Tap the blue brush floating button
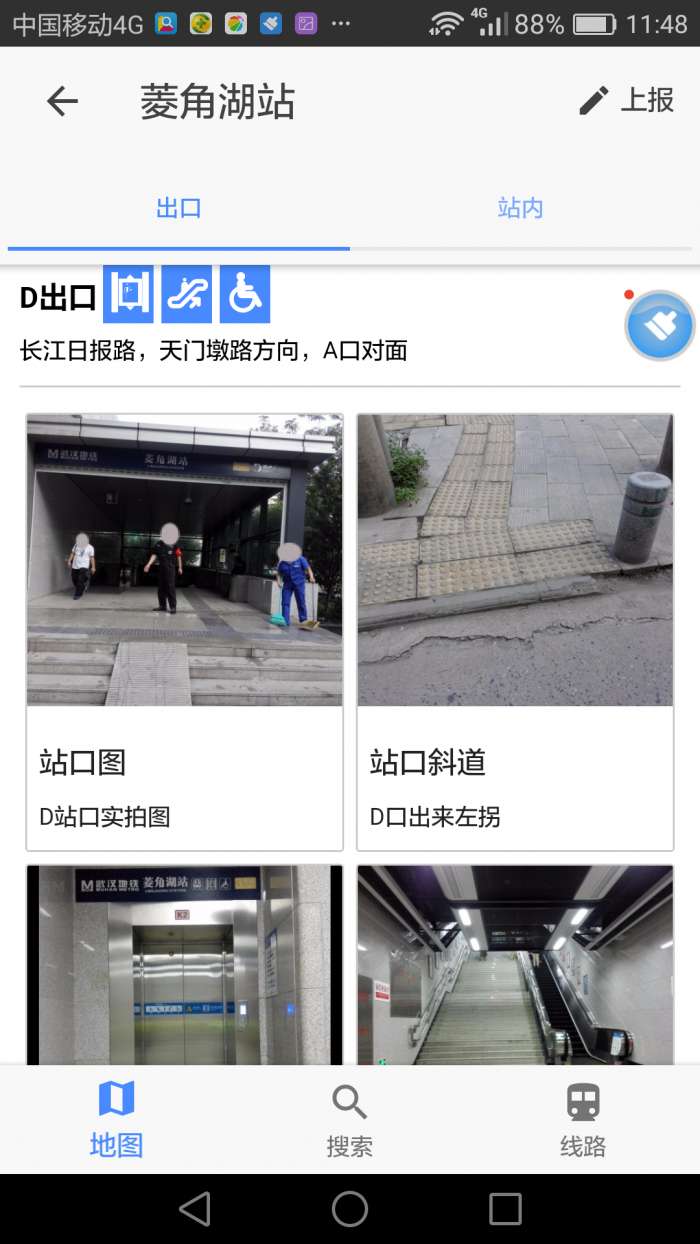Viewport: 700px width, 1244px height. 659,325
